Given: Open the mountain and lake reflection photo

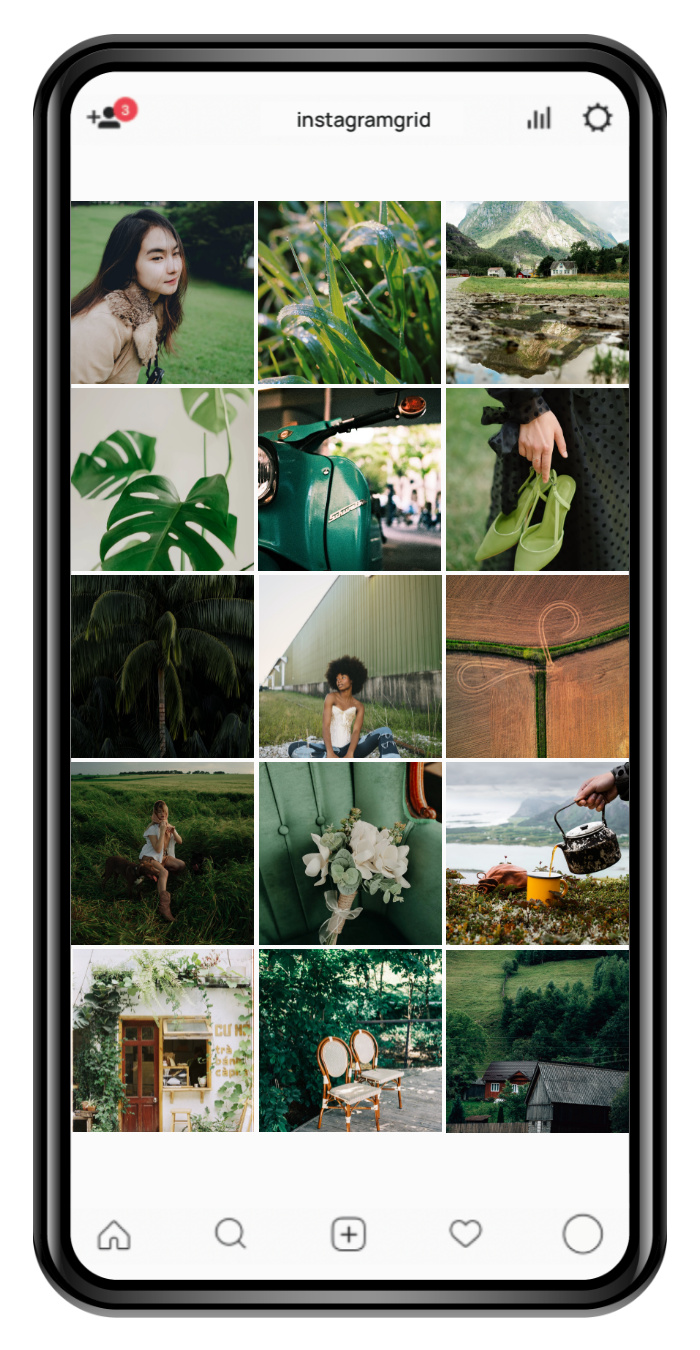Looking at the screenshot, I should point(537,292).
